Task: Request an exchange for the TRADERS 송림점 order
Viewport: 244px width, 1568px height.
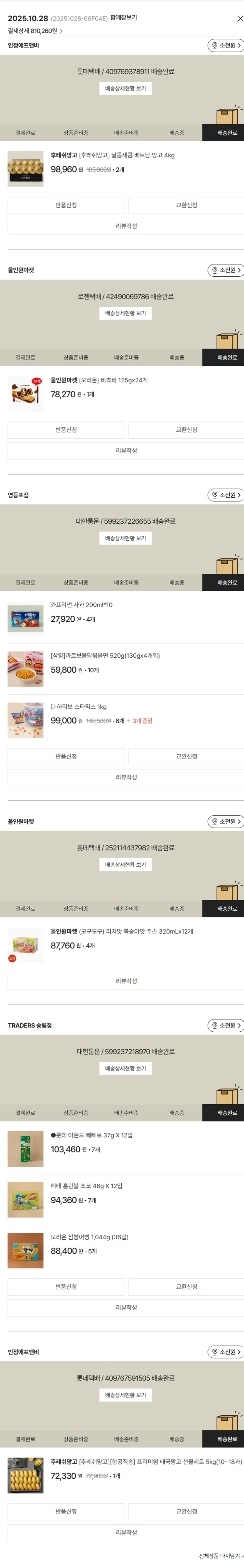Action: point(186,1287)
